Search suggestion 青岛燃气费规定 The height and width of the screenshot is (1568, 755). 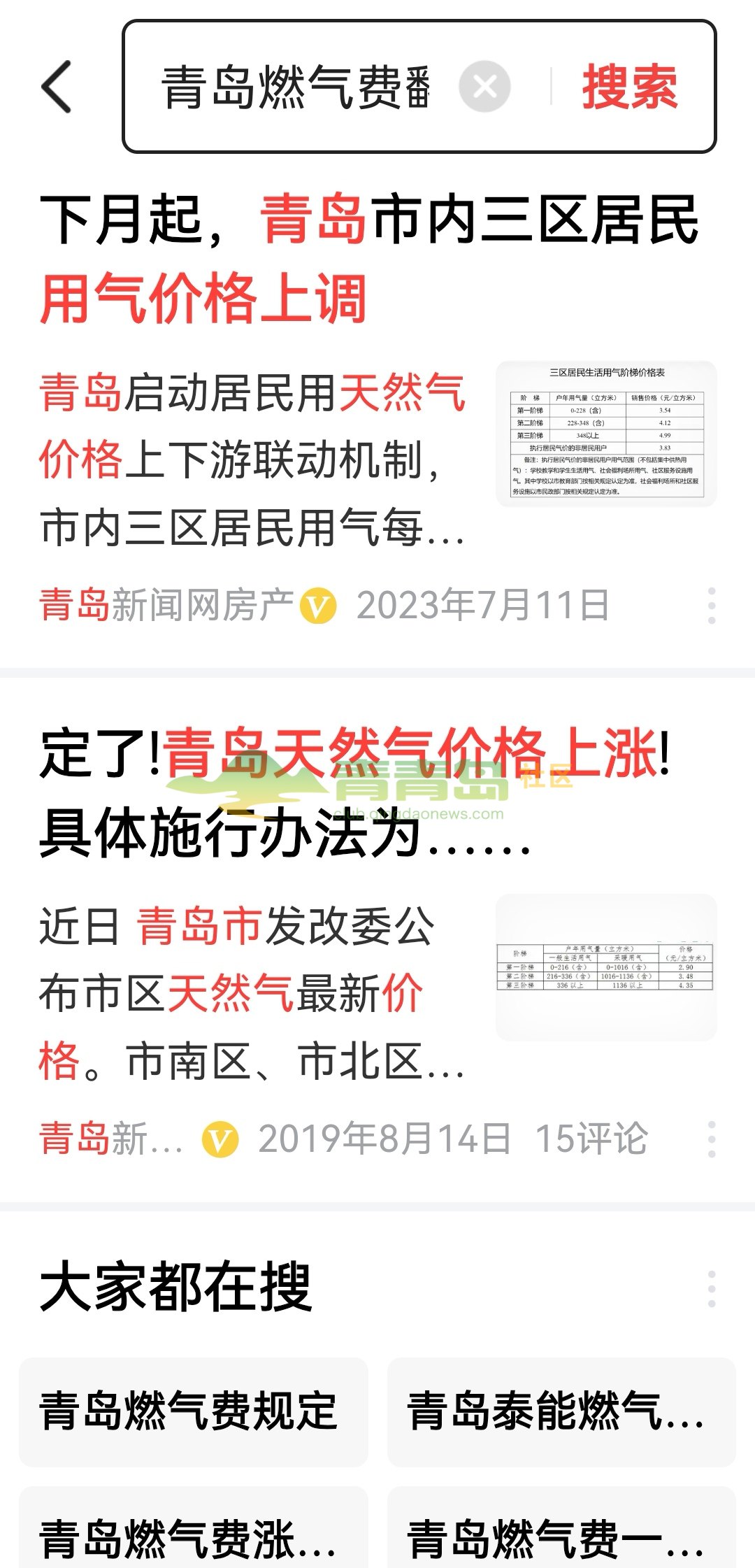(x=193, y=1412)
